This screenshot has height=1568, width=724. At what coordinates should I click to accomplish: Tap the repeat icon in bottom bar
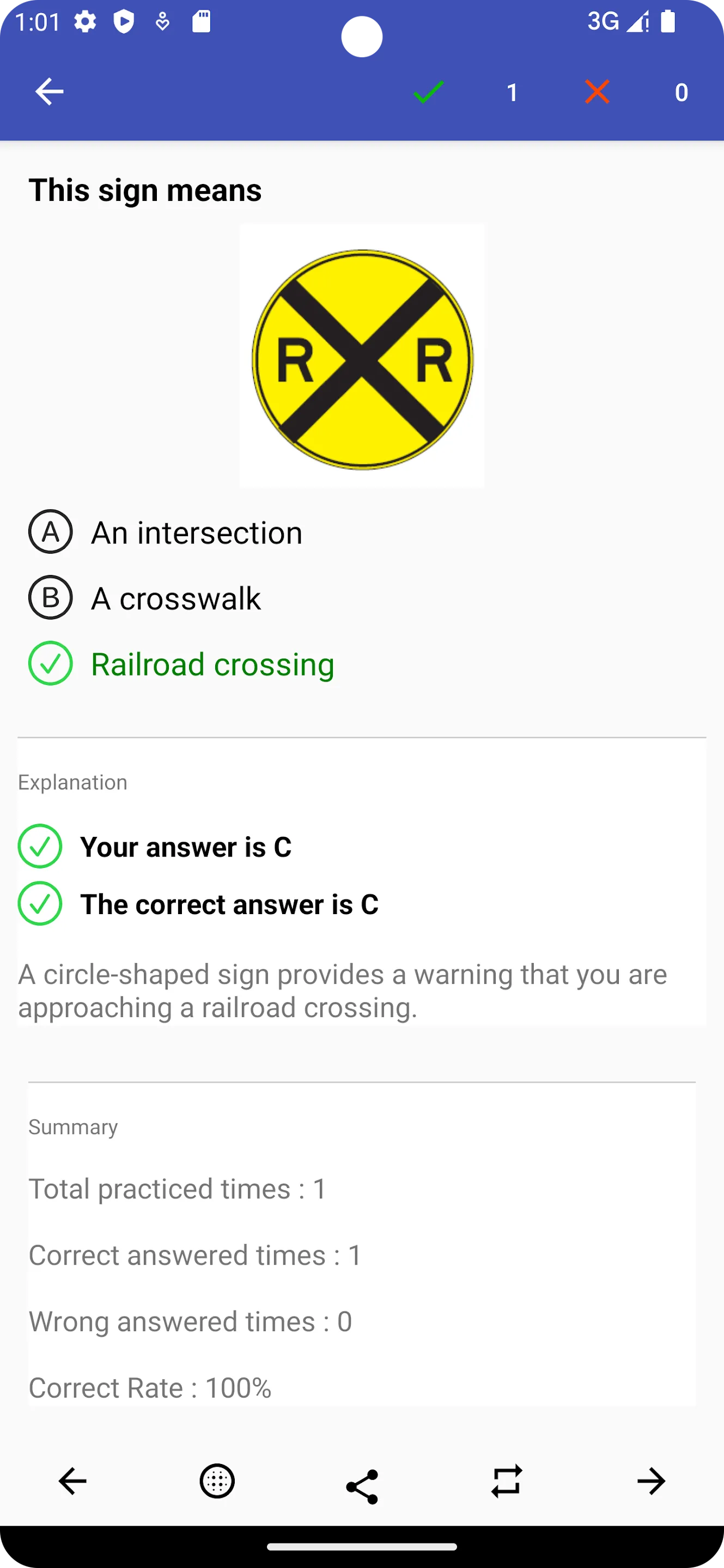tap(507, 1481)
